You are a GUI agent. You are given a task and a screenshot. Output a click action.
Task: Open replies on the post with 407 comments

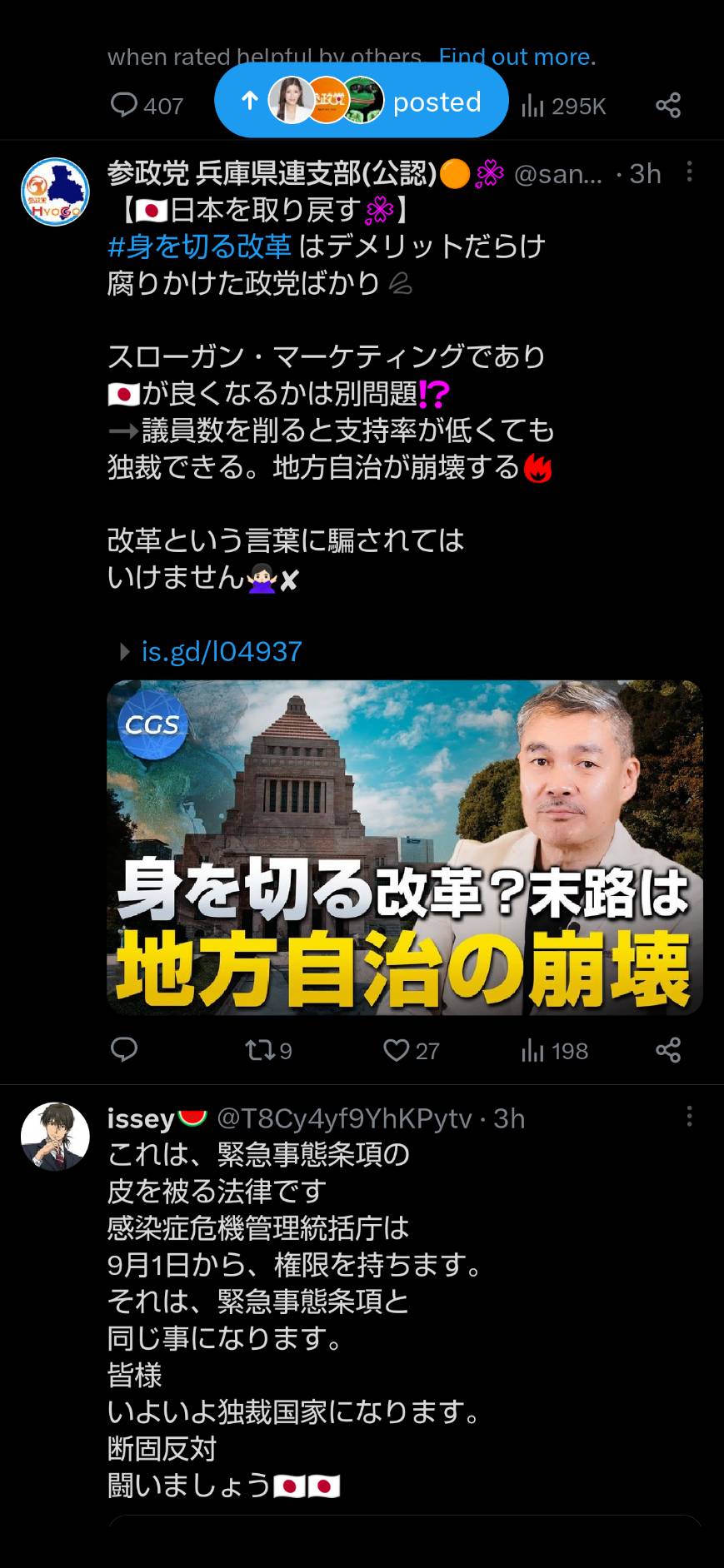click(147, 106)
